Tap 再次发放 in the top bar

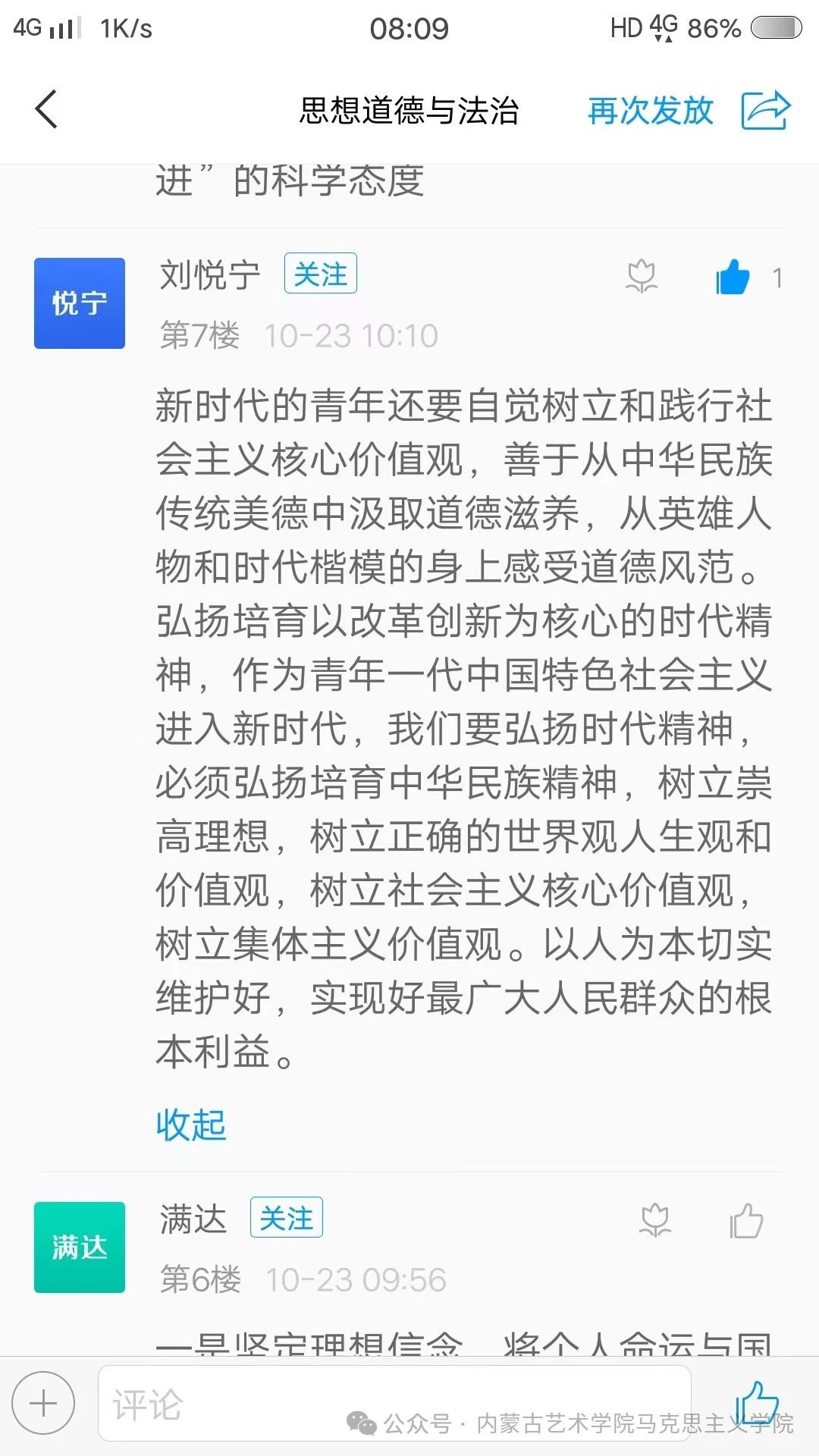point(650,111)
